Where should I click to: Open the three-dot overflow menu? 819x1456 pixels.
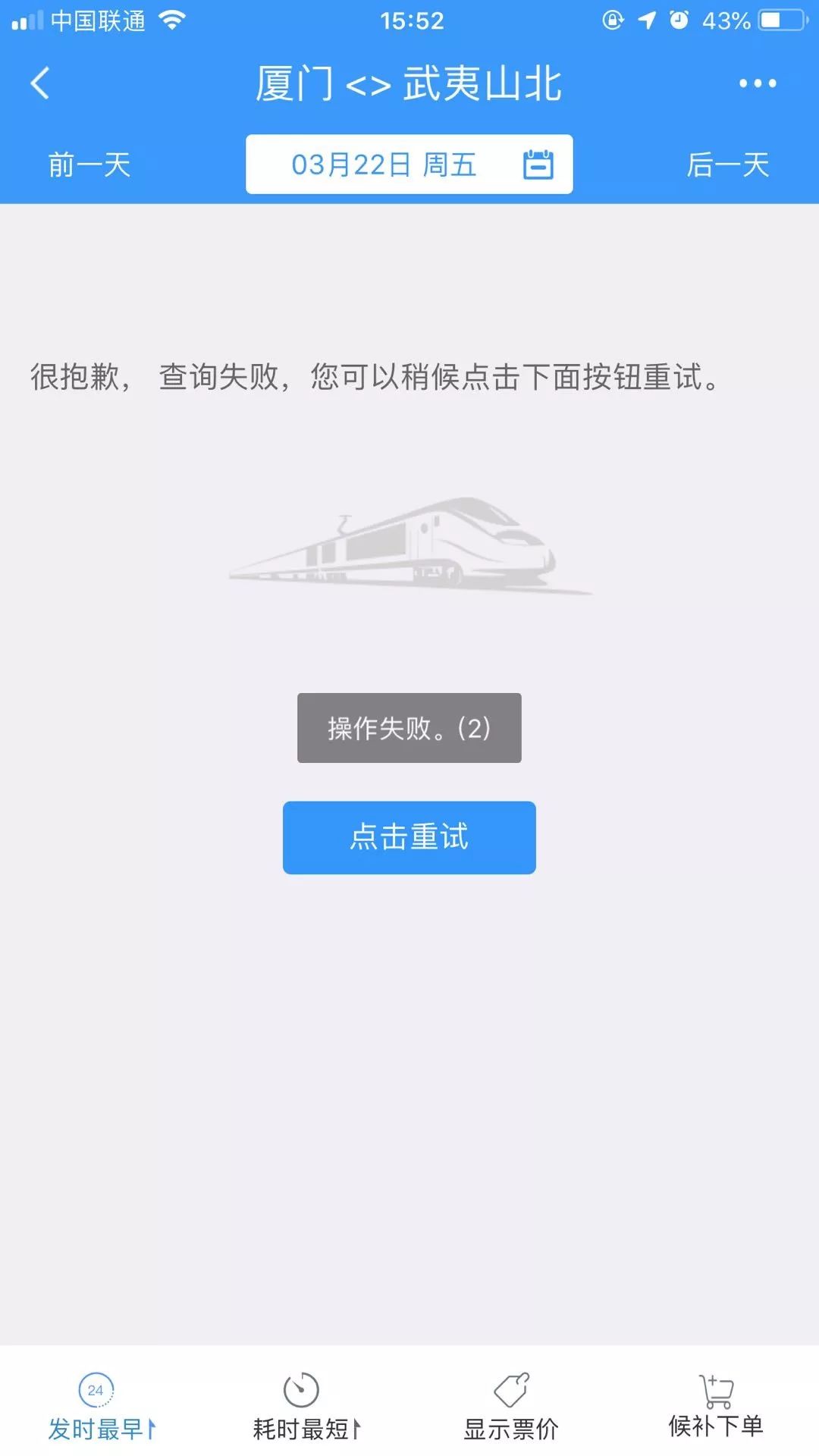(x=758, y=83)
